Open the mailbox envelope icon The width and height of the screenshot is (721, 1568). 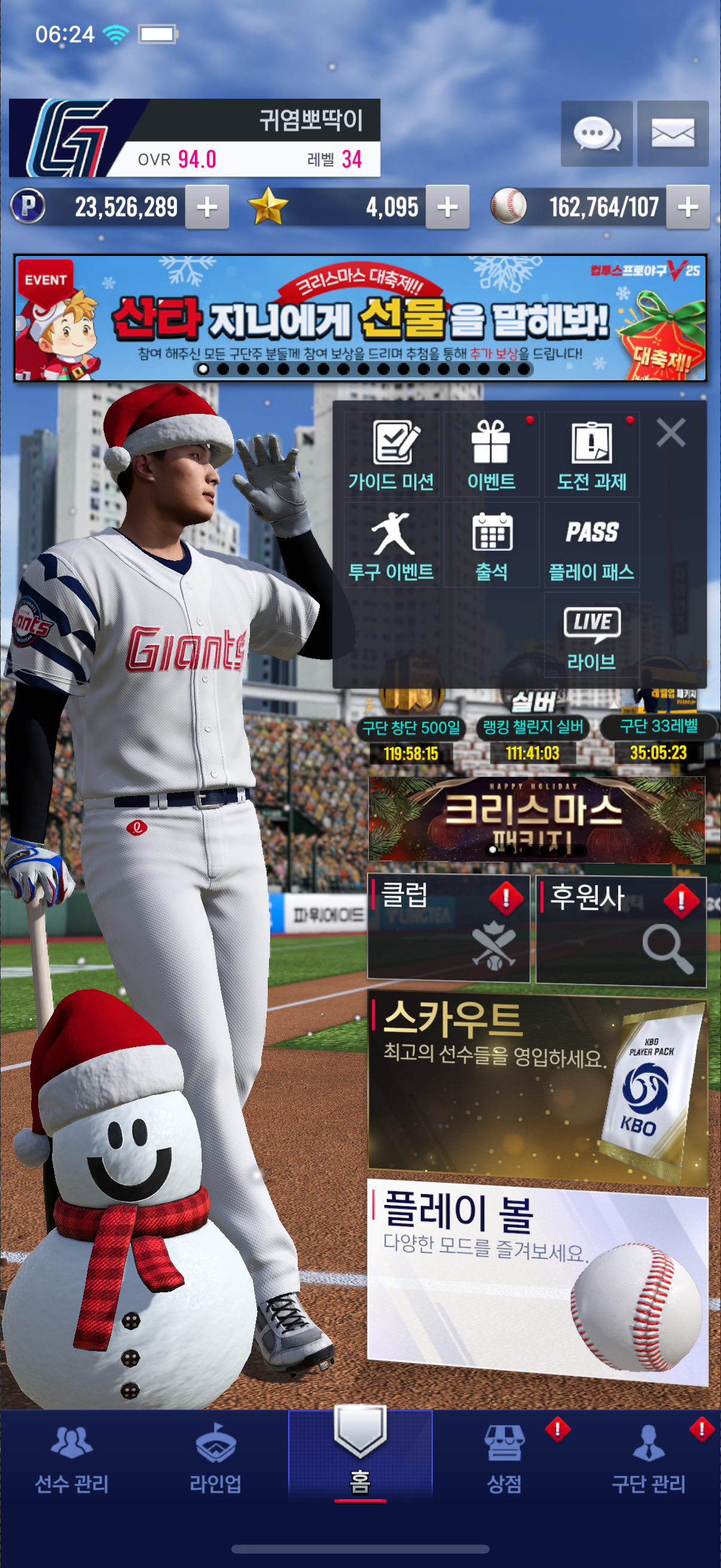(673, 133)
